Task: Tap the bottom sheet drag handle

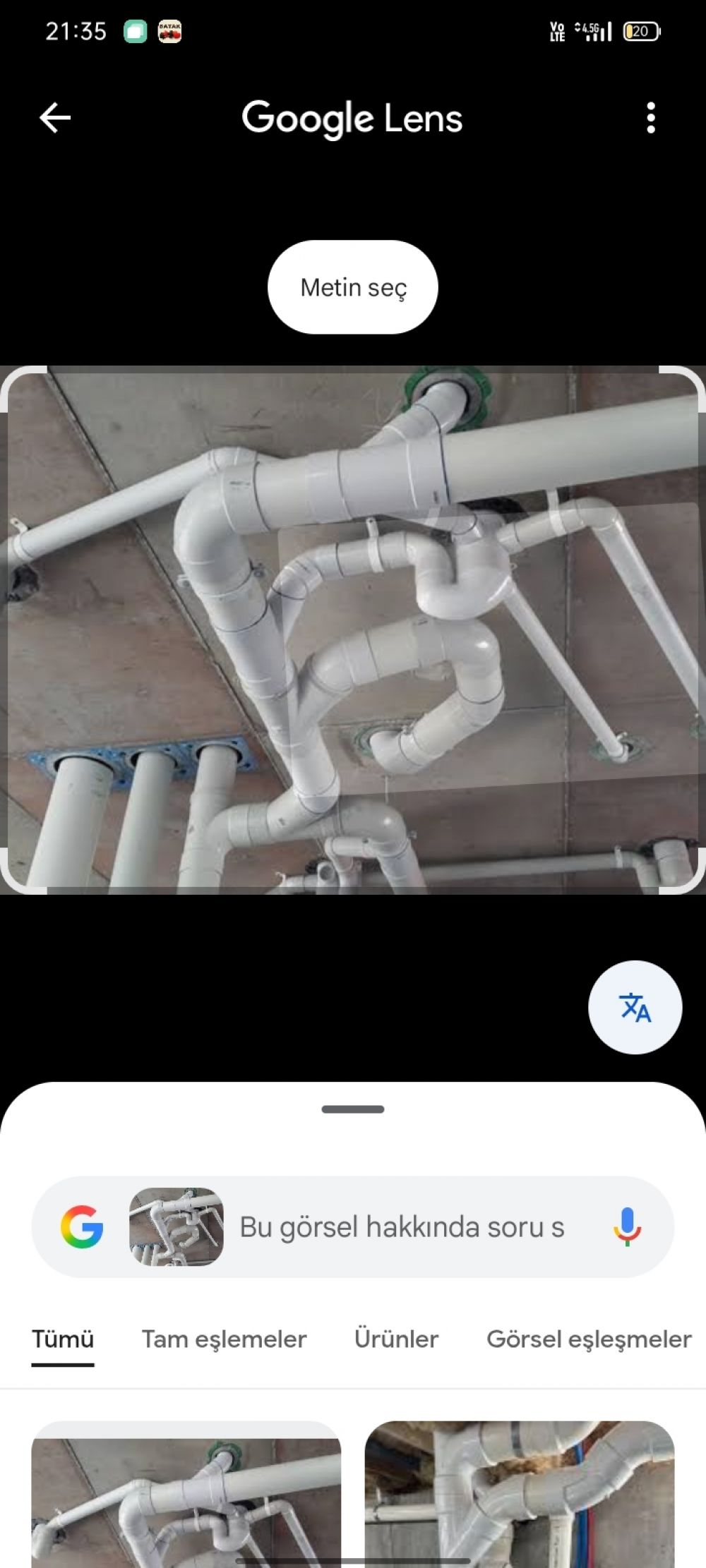Action: pyautogui.click(x=353, y=1109)
